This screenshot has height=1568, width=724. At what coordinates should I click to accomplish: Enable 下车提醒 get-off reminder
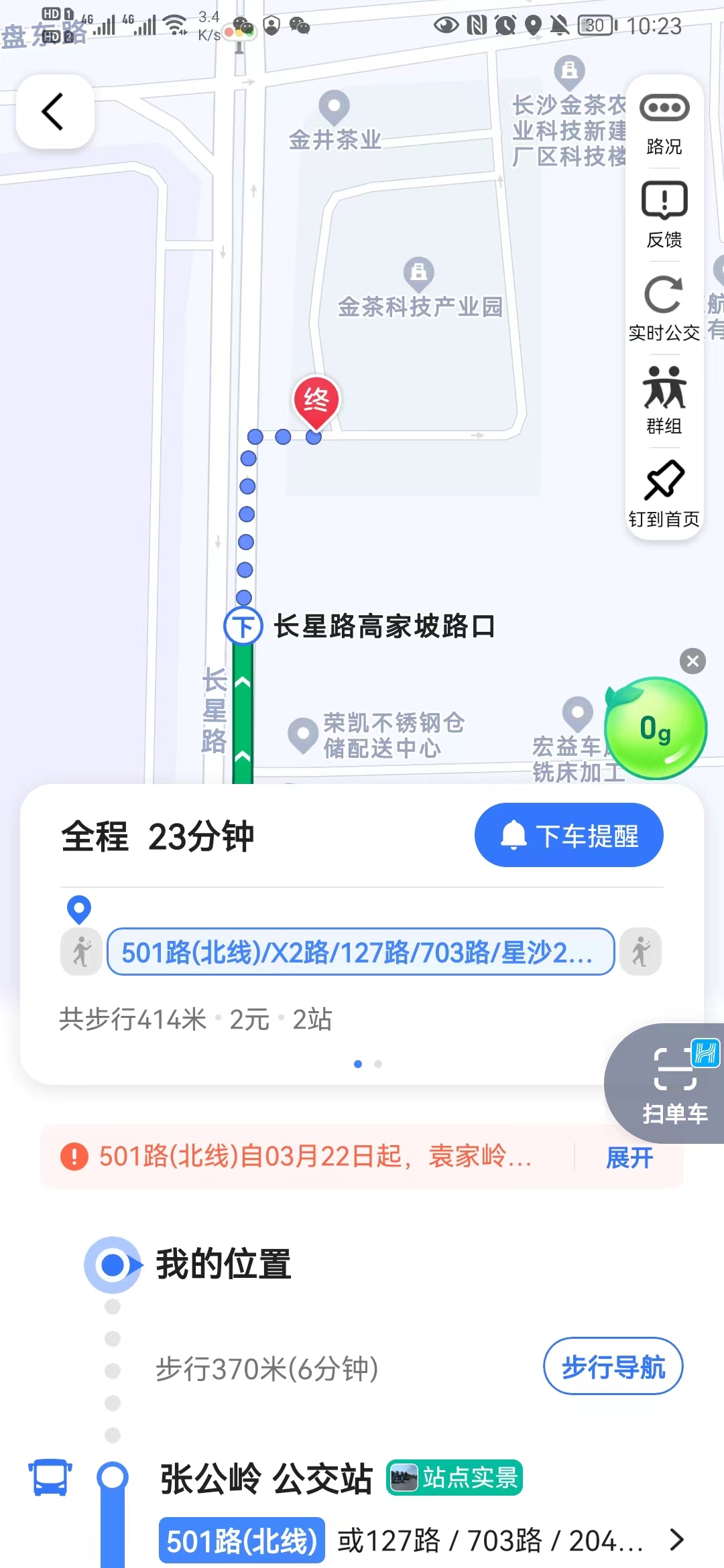coord(568,835)
